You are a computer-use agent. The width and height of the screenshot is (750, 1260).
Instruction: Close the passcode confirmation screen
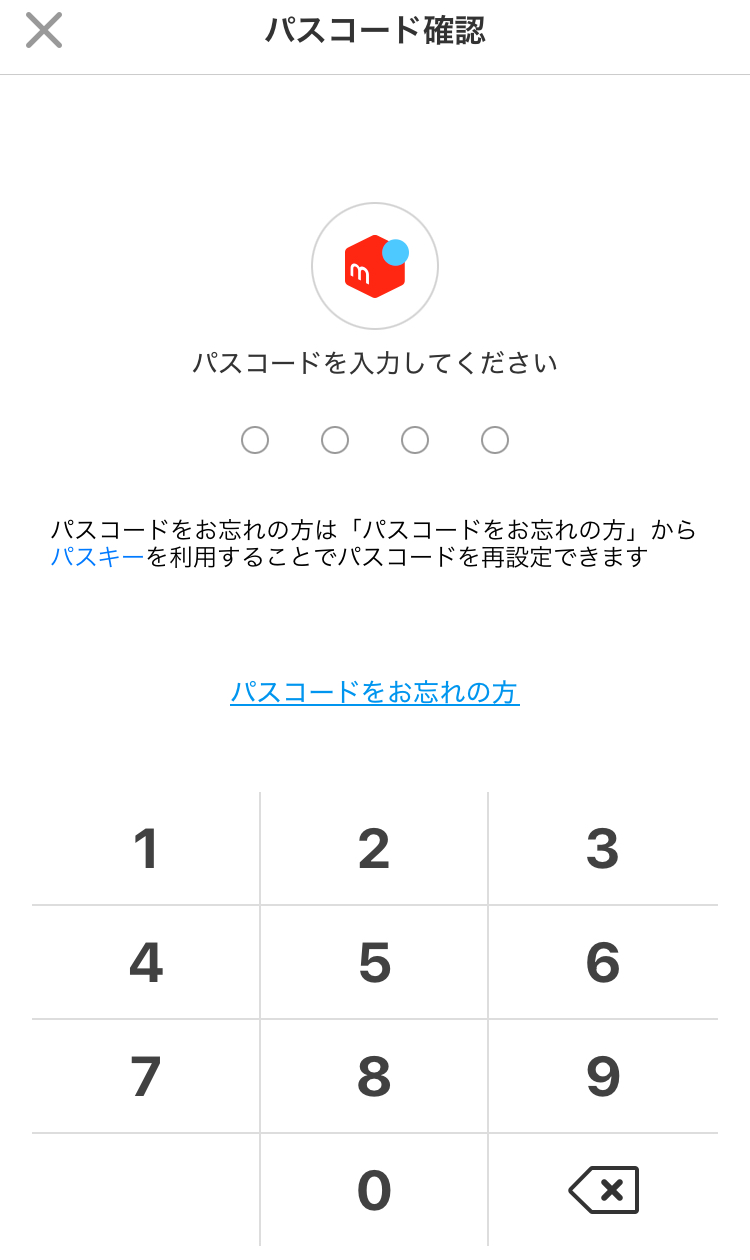pyautogui.click(x=44, y=31)
